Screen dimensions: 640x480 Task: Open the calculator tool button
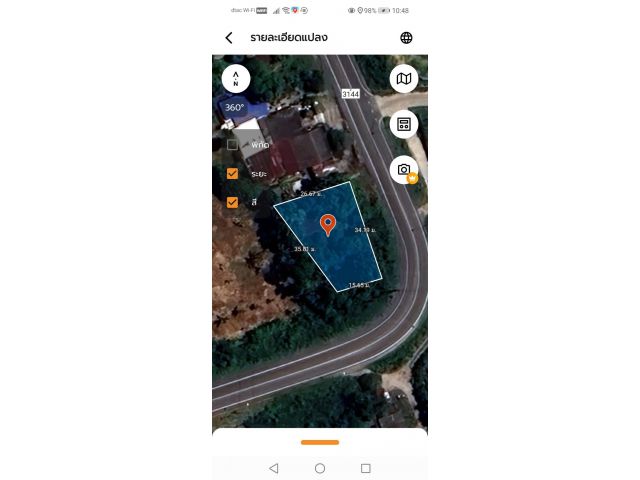(403, 124)
